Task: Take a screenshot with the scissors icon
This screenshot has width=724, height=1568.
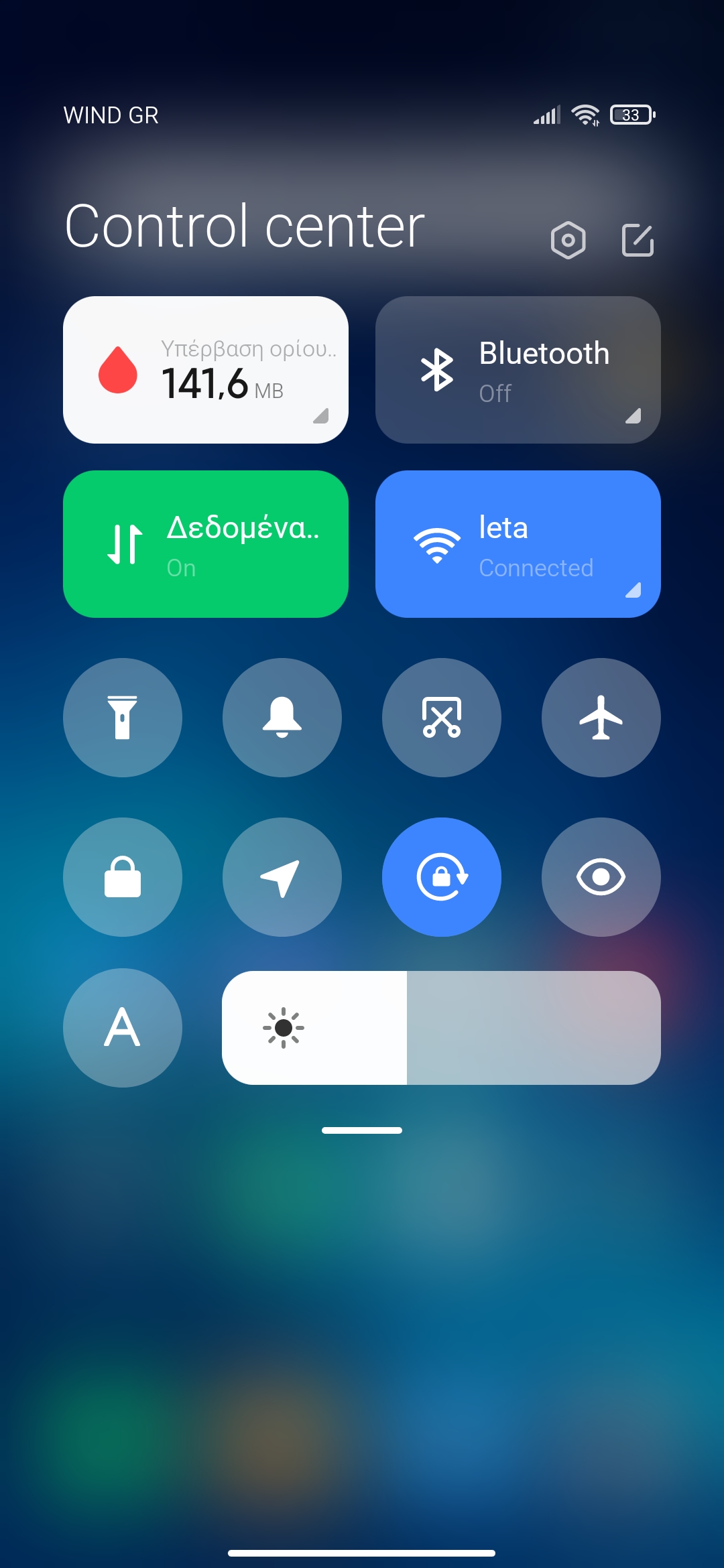Action: [x=442, y=718]
